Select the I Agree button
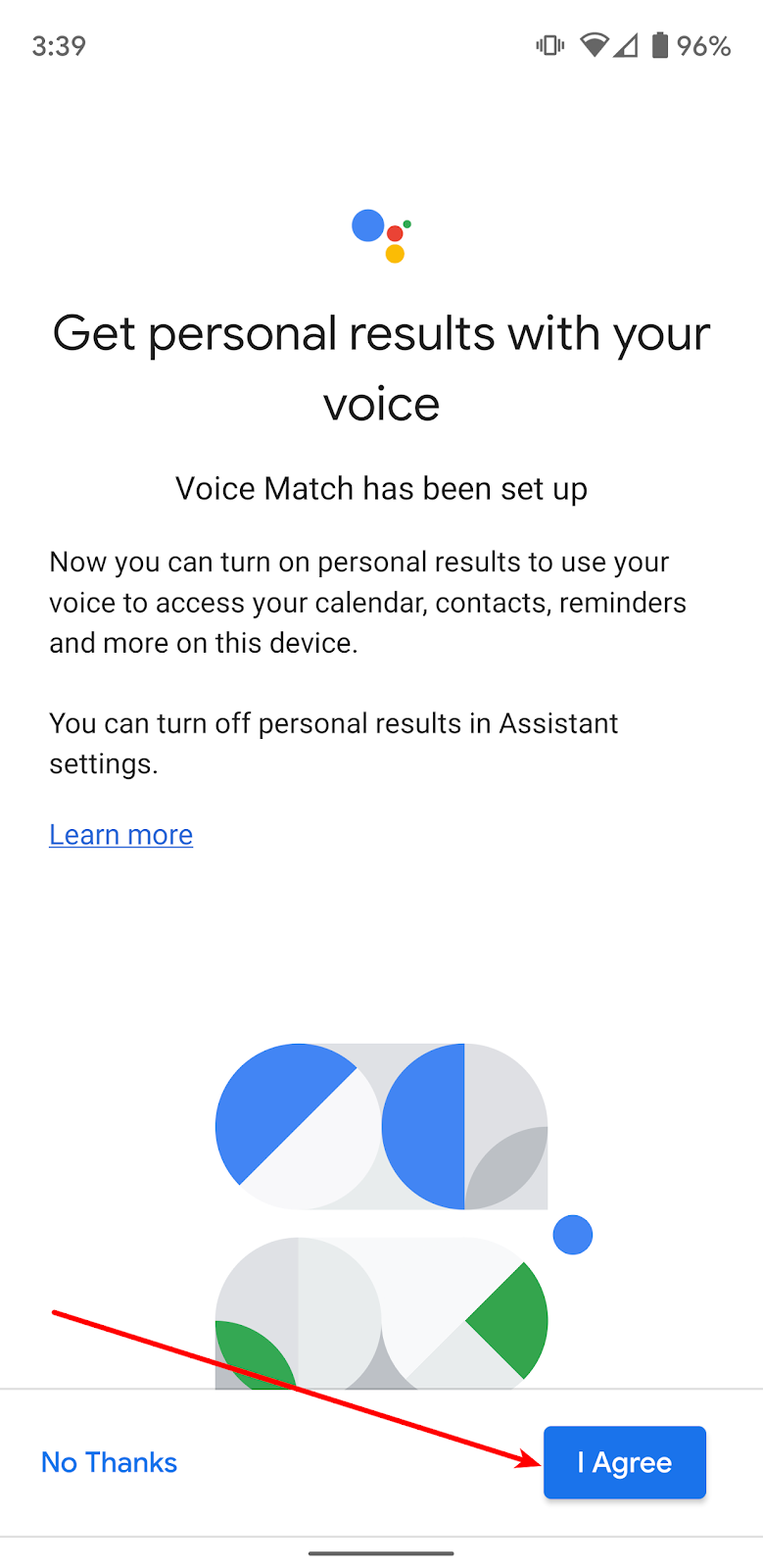 pos(624,1462)
